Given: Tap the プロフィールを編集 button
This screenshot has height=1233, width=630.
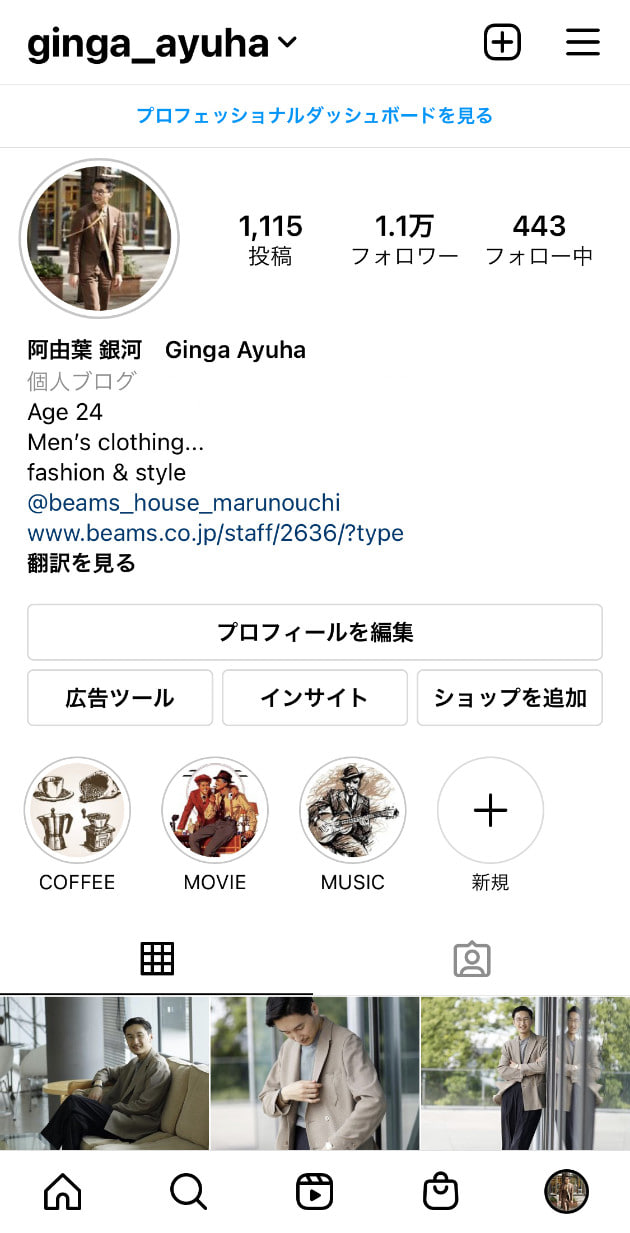Looking at the screenshot, I should pos(315,632).
